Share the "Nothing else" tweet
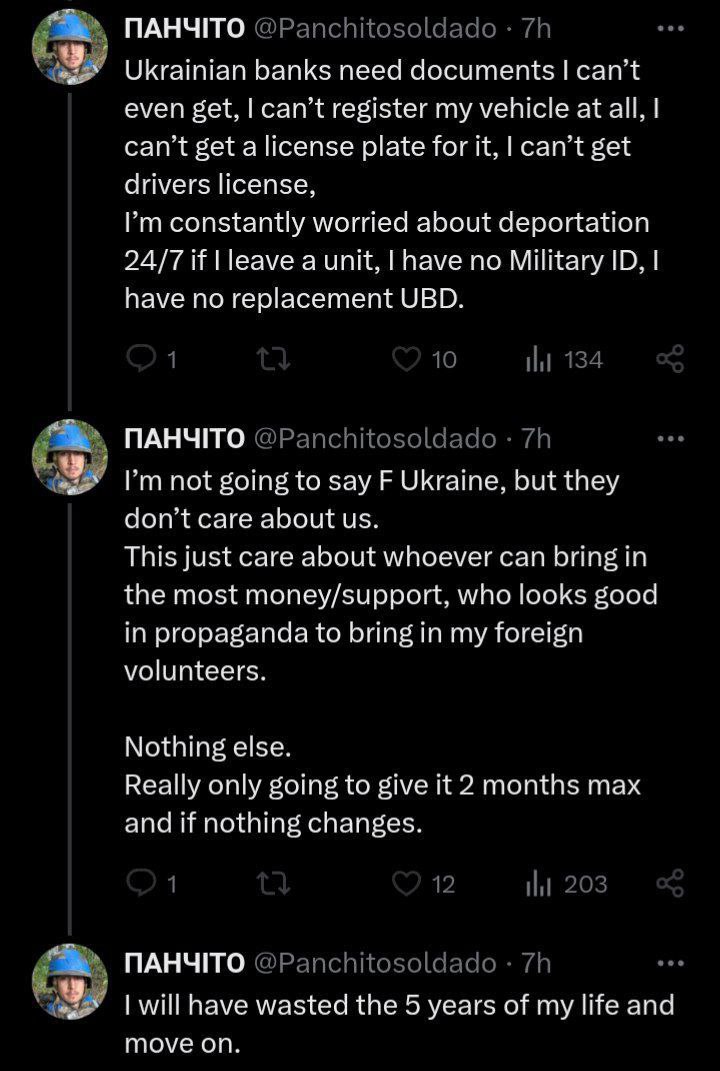The width and height of the screenshot is (720, 1071). click(x=670, y=883)
